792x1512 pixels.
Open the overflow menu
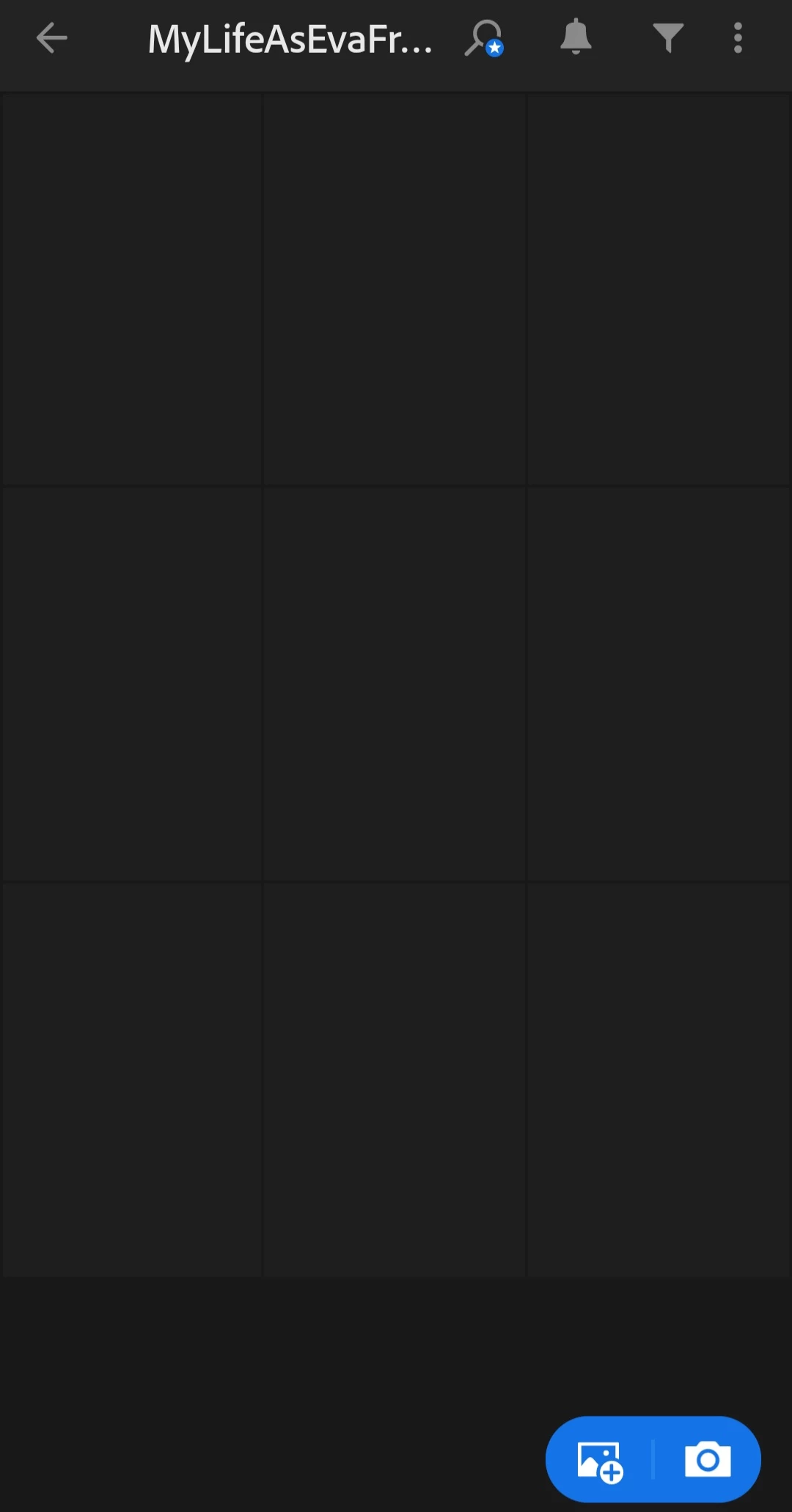pos(738,38)
